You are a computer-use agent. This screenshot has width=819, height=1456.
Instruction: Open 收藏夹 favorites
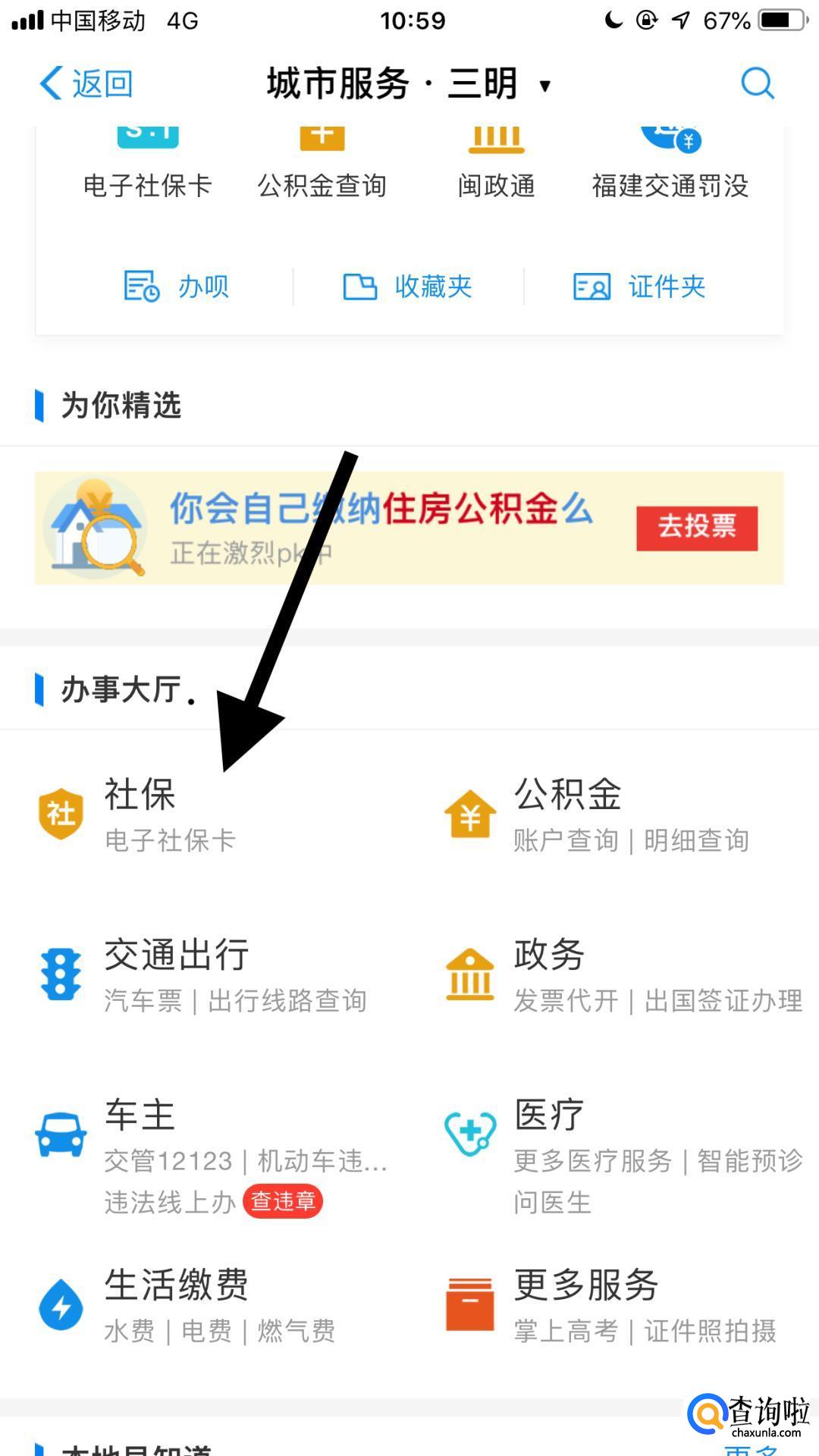(x=408, y=287)
